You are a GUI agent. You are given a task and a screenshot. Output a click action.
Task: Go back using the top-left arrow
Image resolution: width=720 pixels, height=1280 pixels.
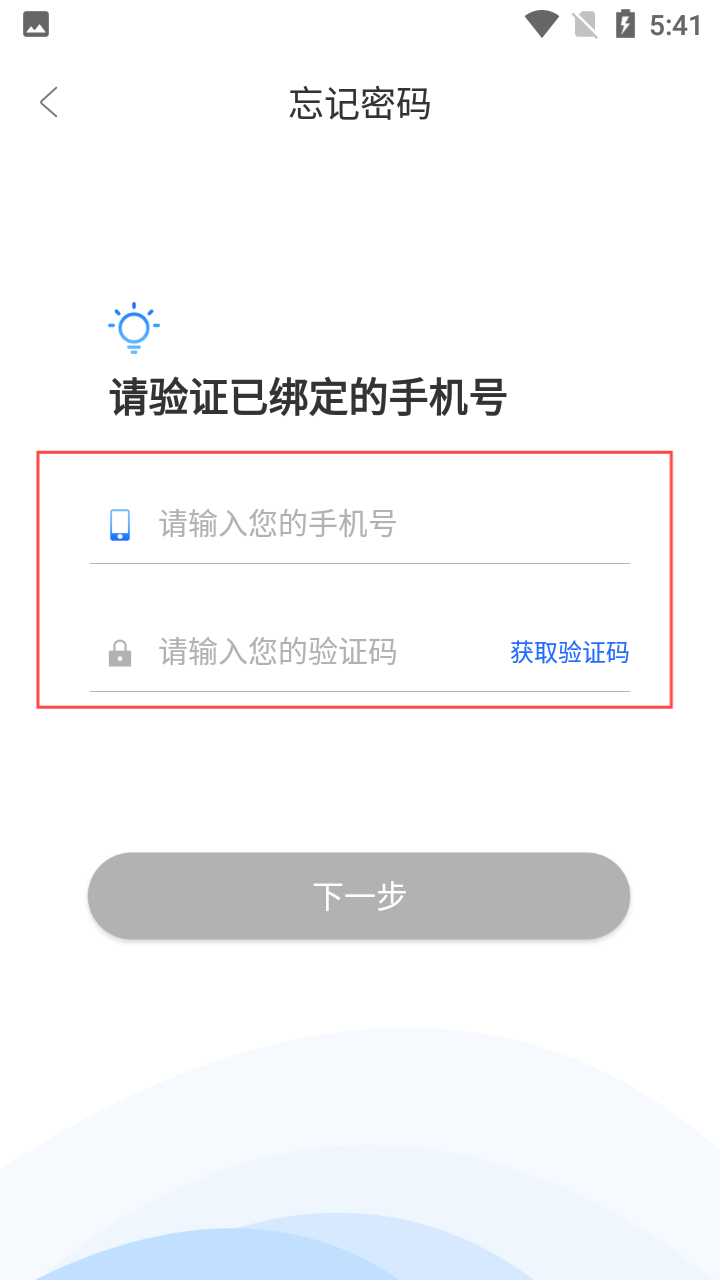pos(48,102)
